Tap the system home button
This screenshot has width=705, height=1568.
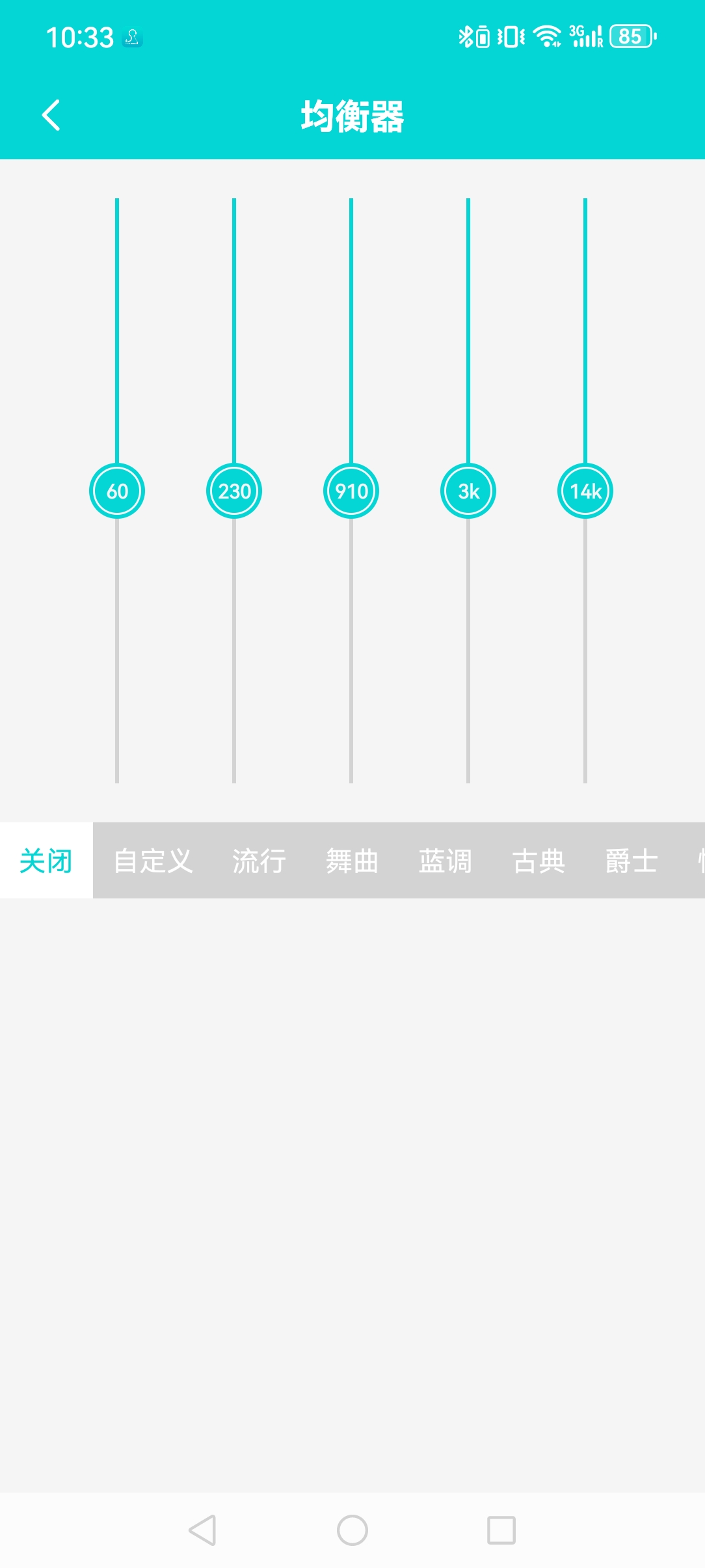pyautogui.click(x=352, y=1530)
